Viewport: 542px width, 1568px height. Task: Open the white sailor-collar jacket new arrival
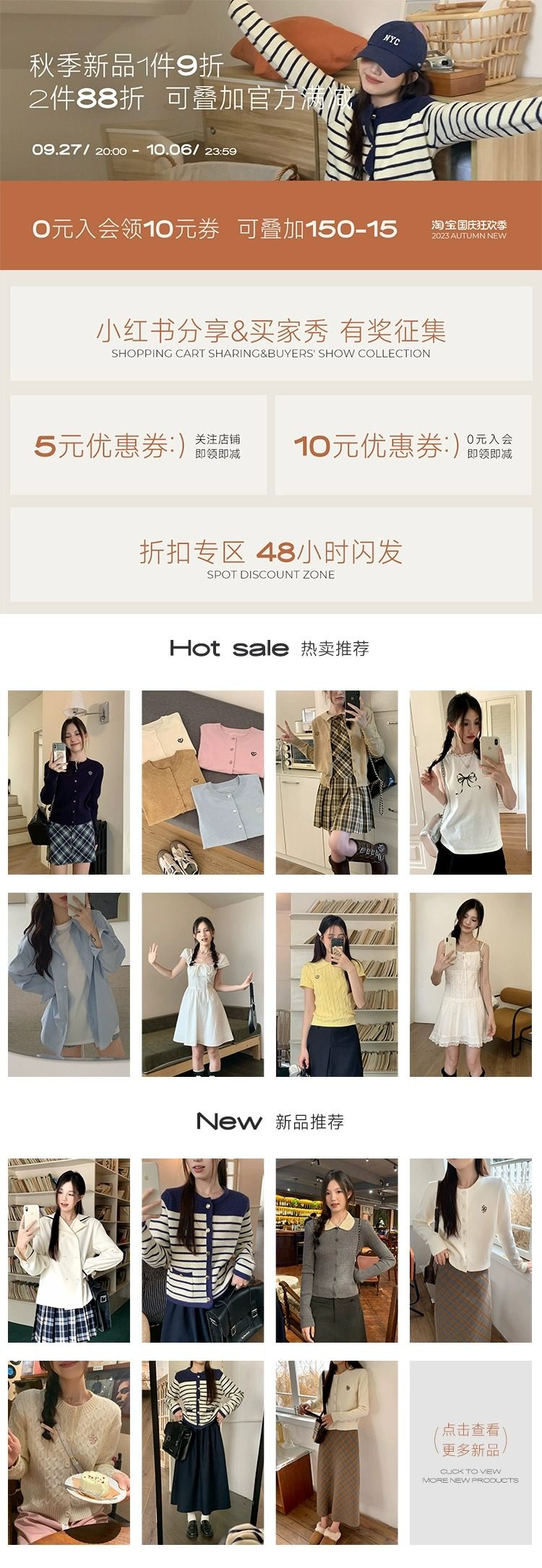coord(69,1250)
